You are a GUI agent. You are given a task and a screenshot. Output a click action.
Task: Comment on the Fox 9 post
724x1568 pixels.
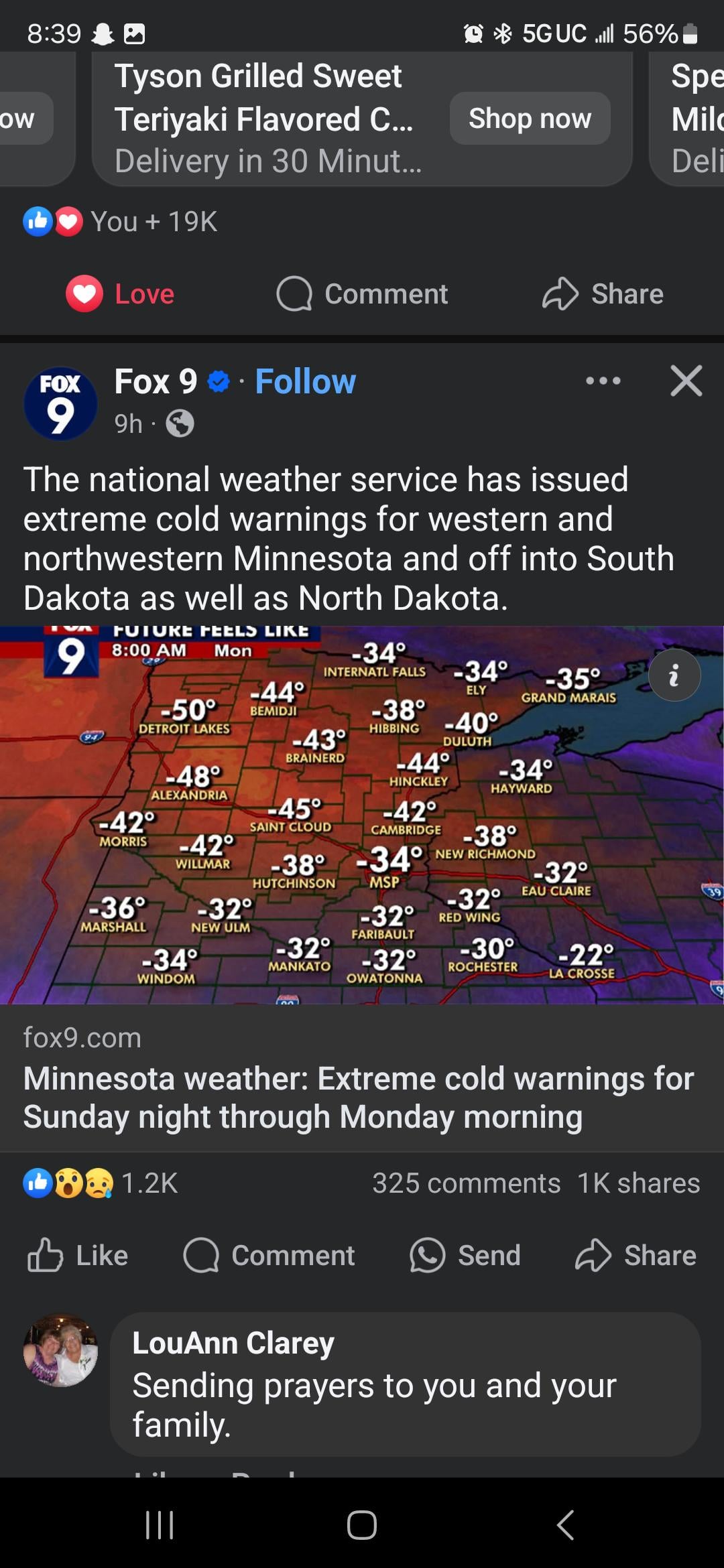point(269,1255)
